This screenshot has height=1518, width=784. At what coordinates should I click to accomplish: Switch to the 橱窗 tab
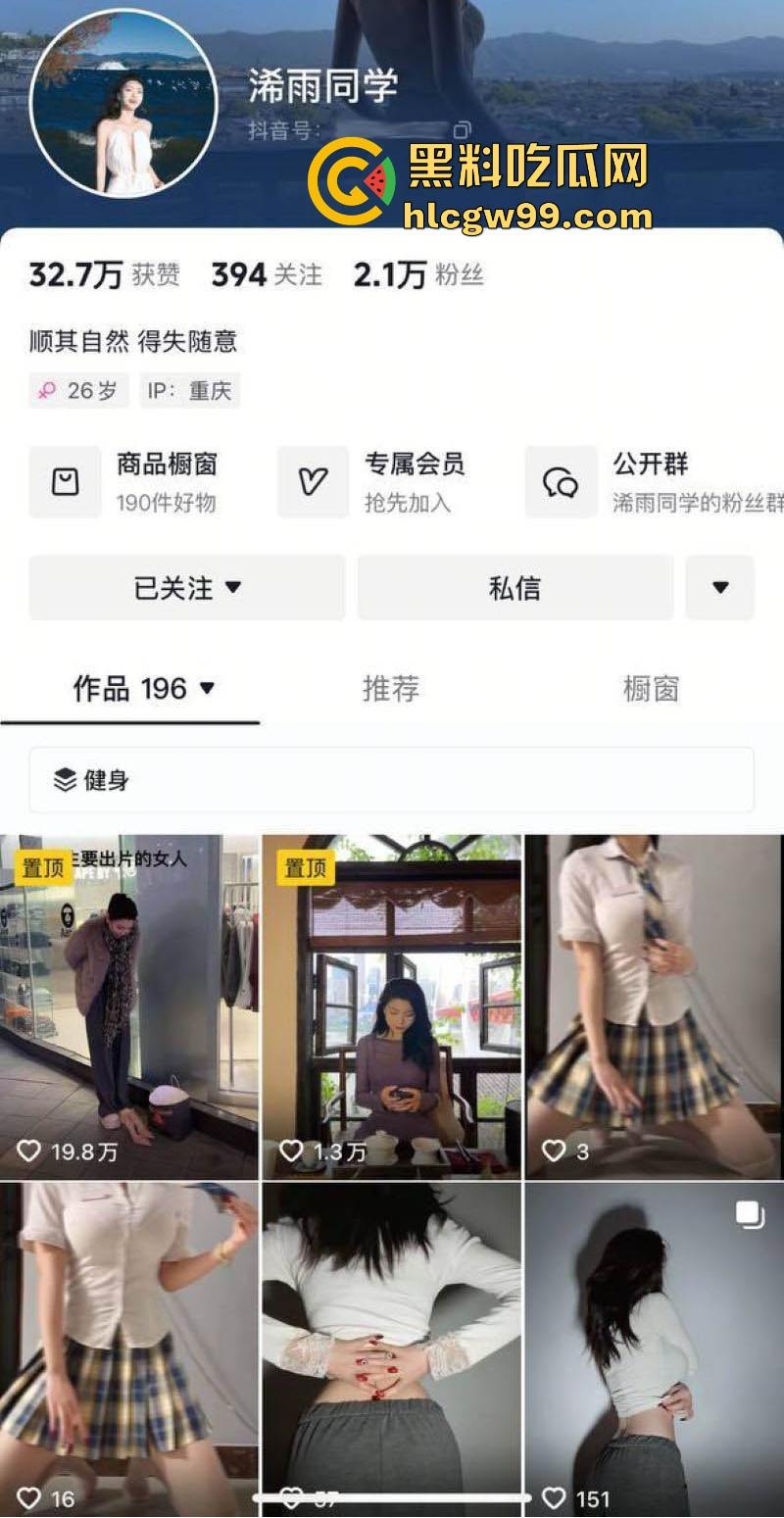point(650,689)
